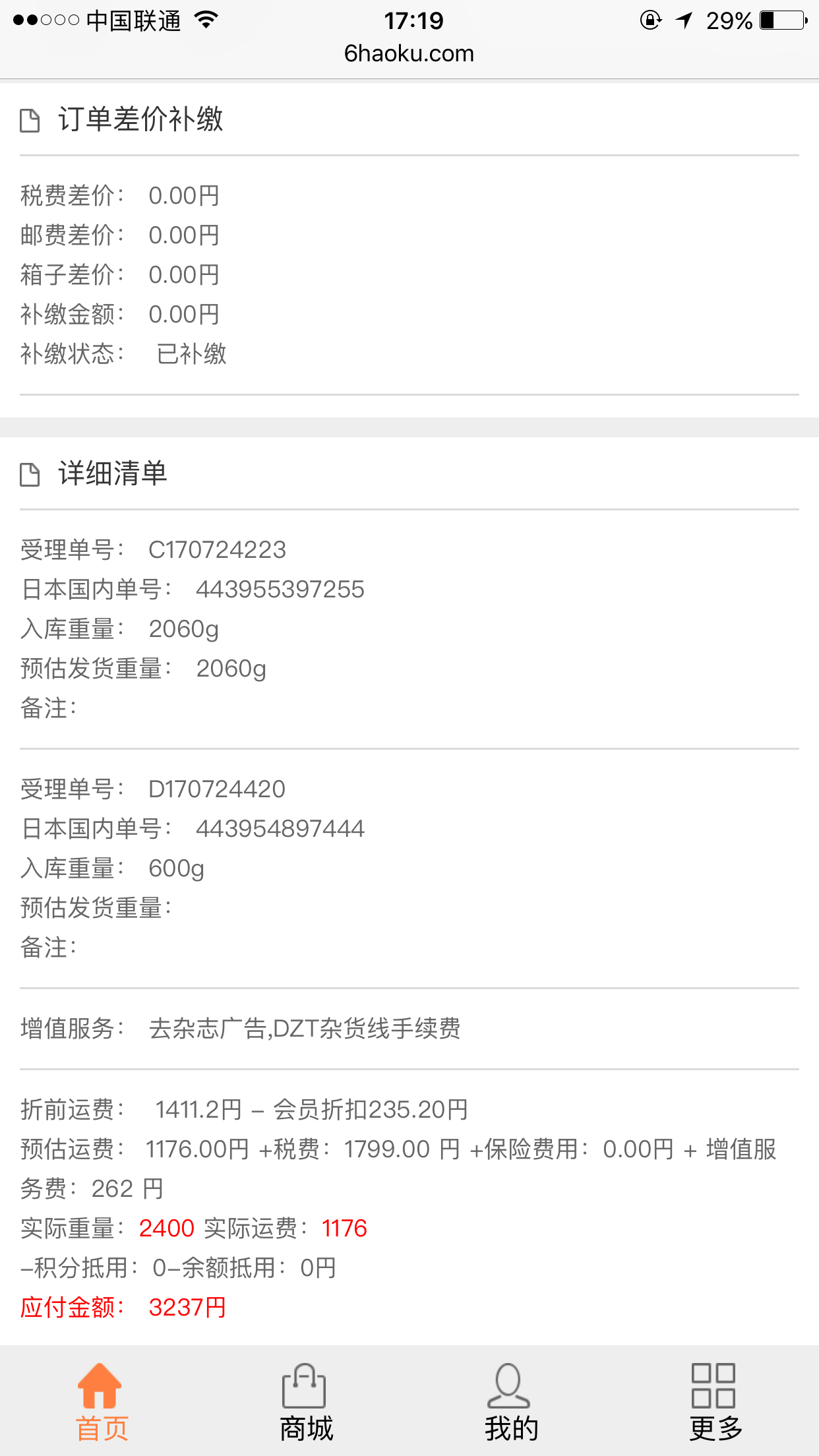Tap the 6haoku.com address bar
This screenshot has width=819, height=1456.
coord(409,53)
